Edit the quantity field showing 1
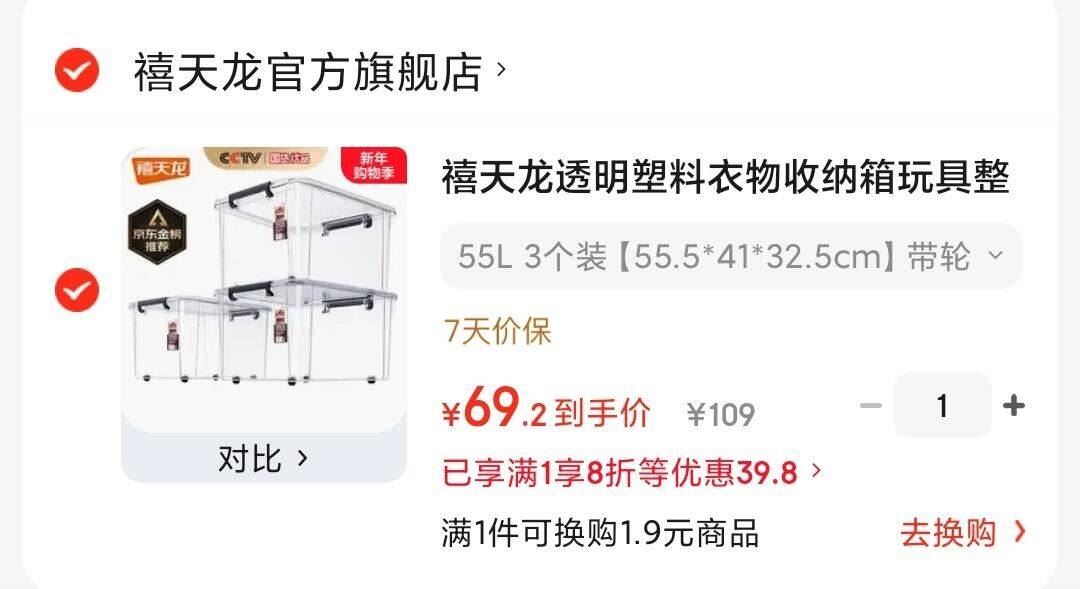The height and width of the screenshot is (589, 1080). [942, 405]
